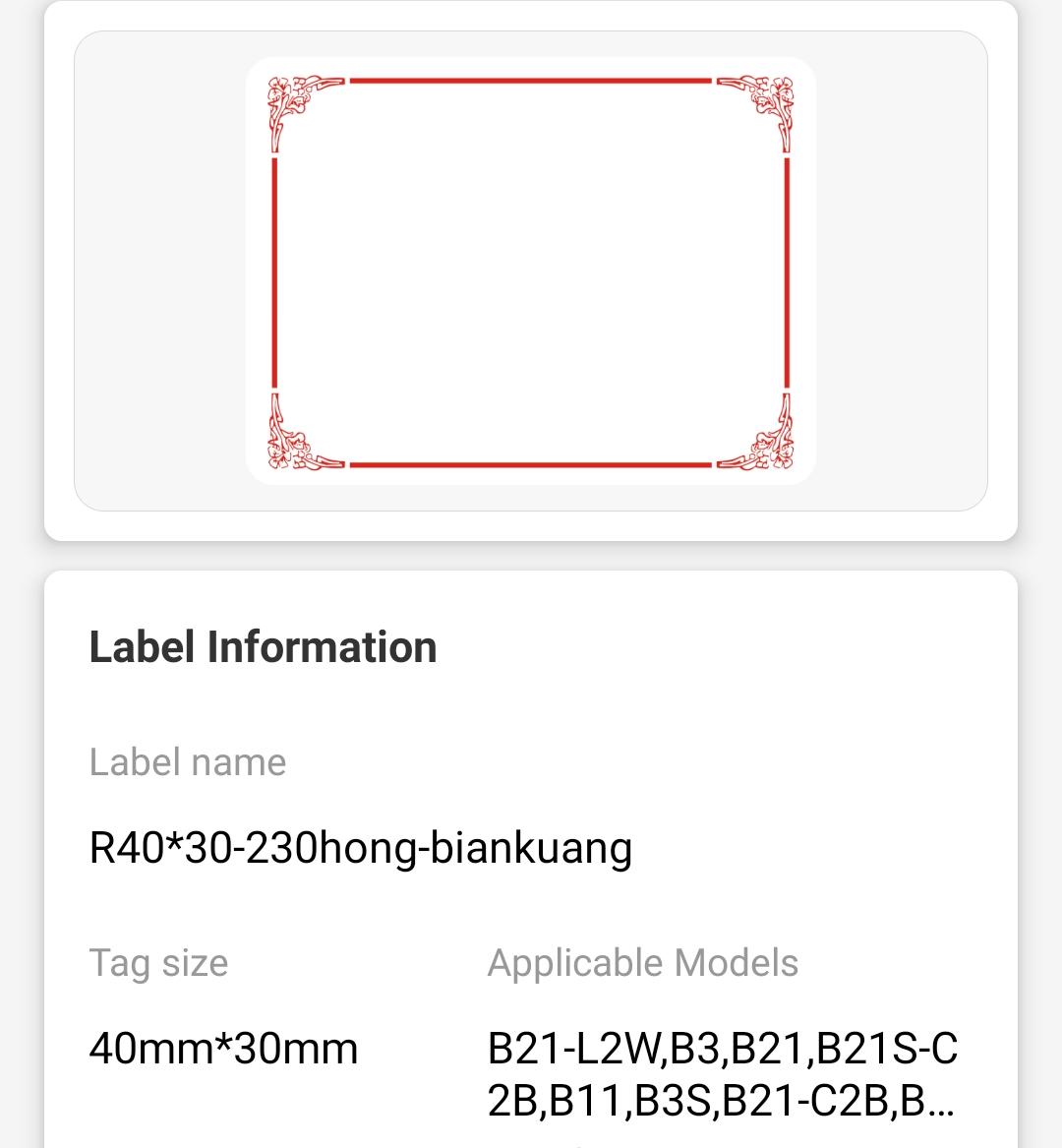Click the Tag size field label
The height and width of the screenshot is (1148, 1062).
[158, 963]
